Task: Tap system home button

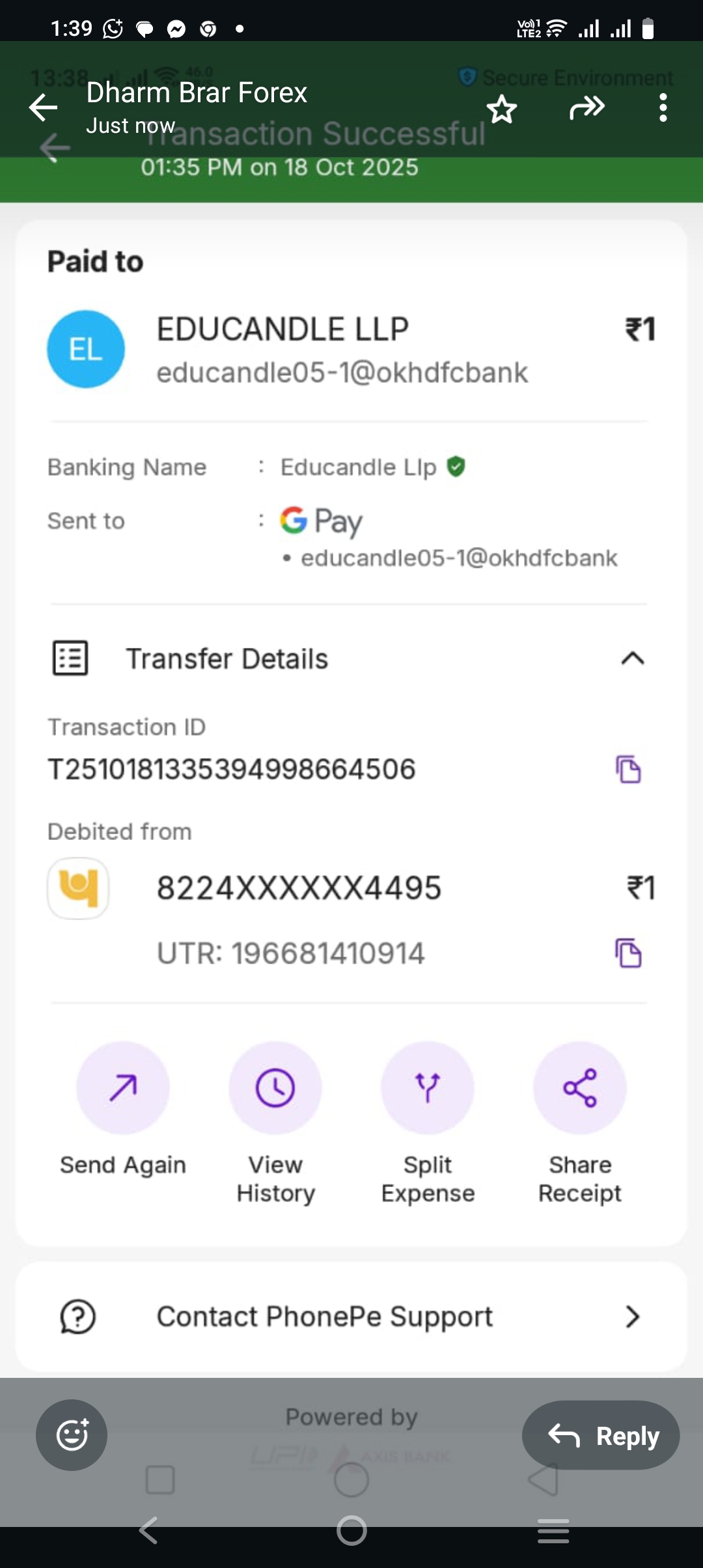Action: pos(351,1530)
